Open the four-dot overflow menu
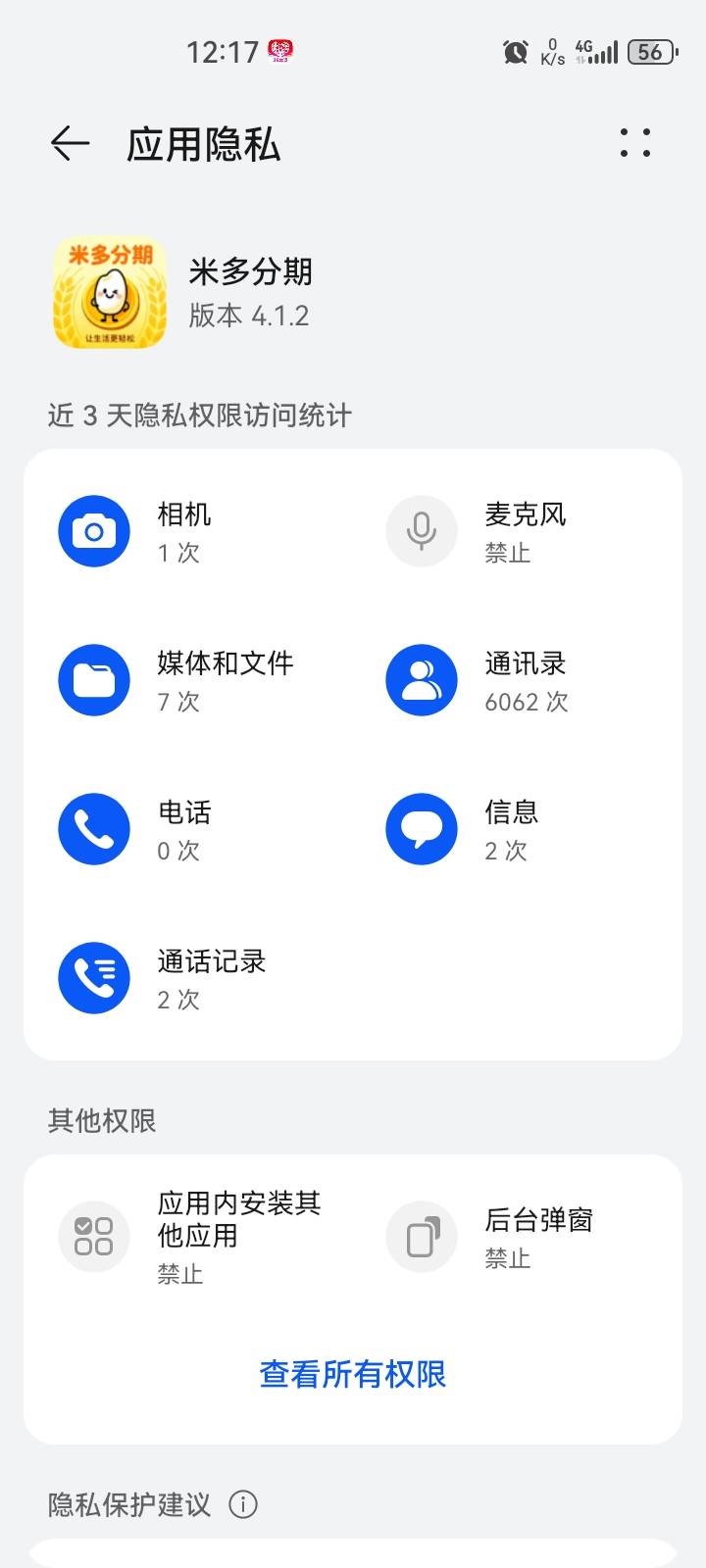 click(x=635, y=143)
